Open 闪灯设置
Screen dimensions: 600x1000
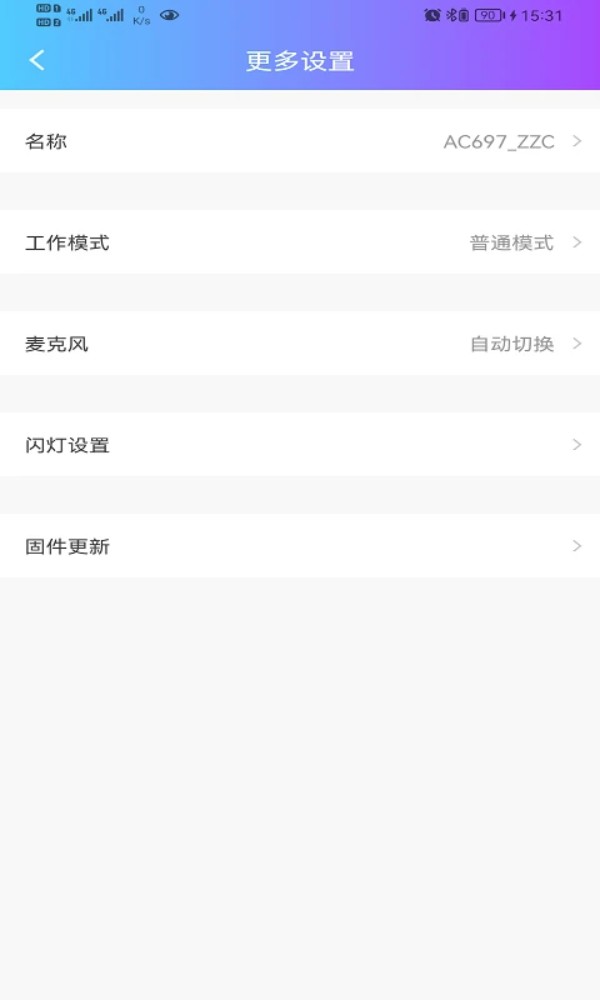pos(300,445)
